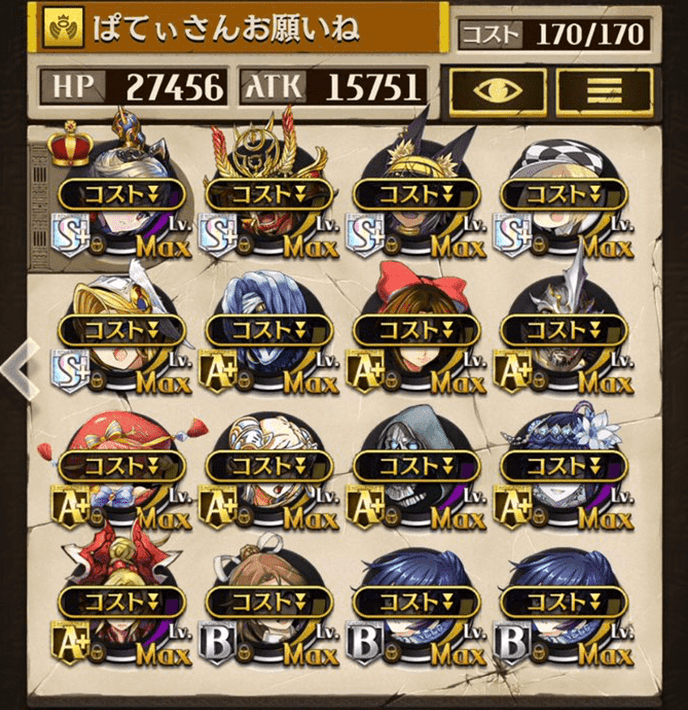The height and width of the screenshot is (710, 688).
Task: Select the red-ribbon brown-haired character
Action: tap(418, 335)
